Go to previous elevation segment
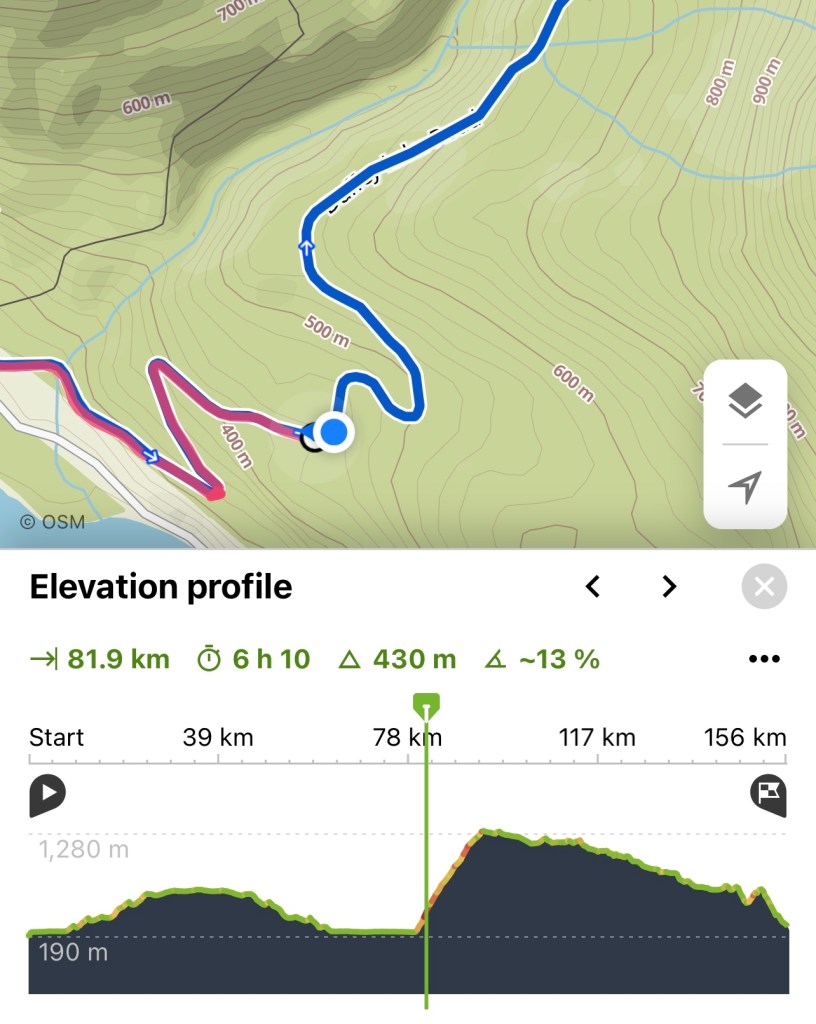Image resolution: width=816 pixels, height=1024 pixels. [x=593, y=587]
